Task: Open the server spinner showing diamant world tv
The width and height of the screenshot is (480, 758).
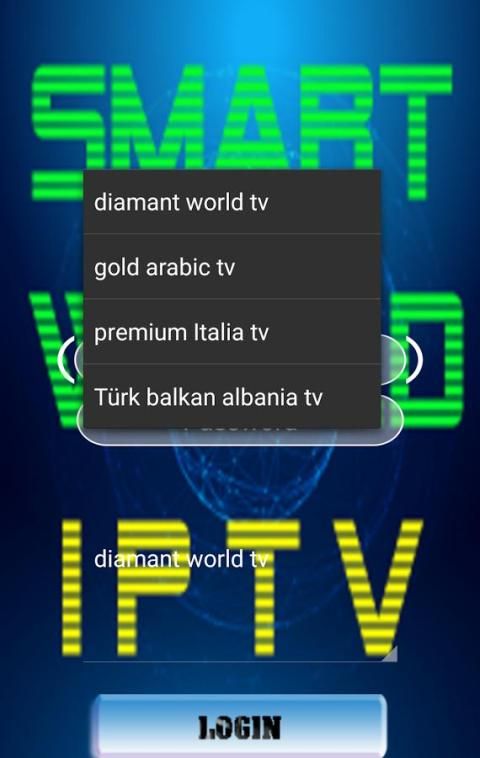Action: [x=240, y=559]
